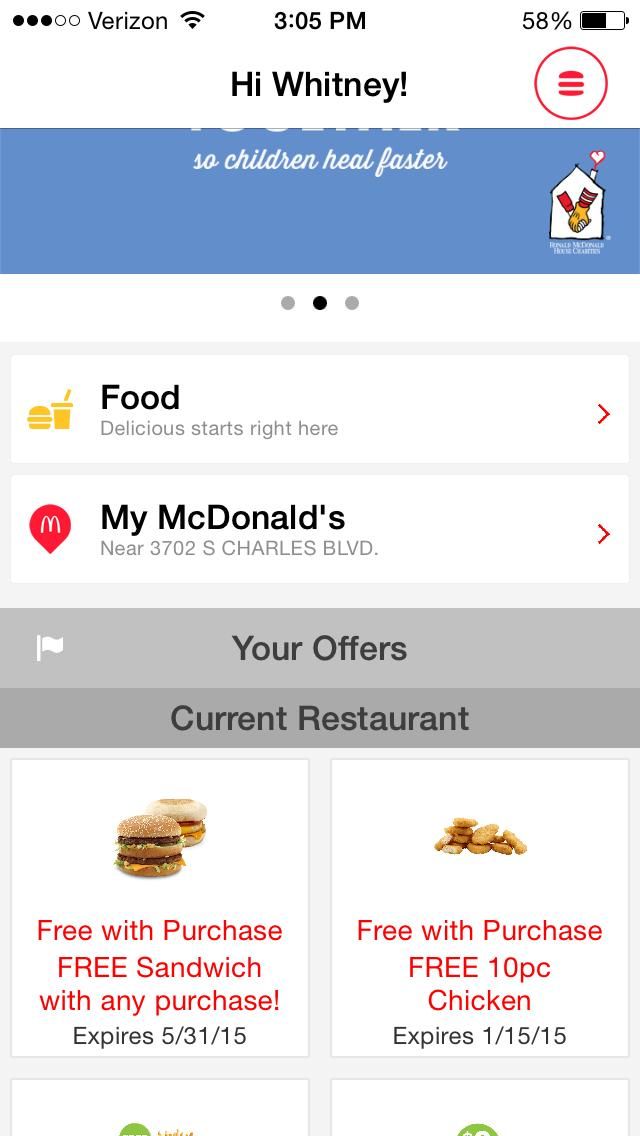Open the Food section

tap(320, 409)
